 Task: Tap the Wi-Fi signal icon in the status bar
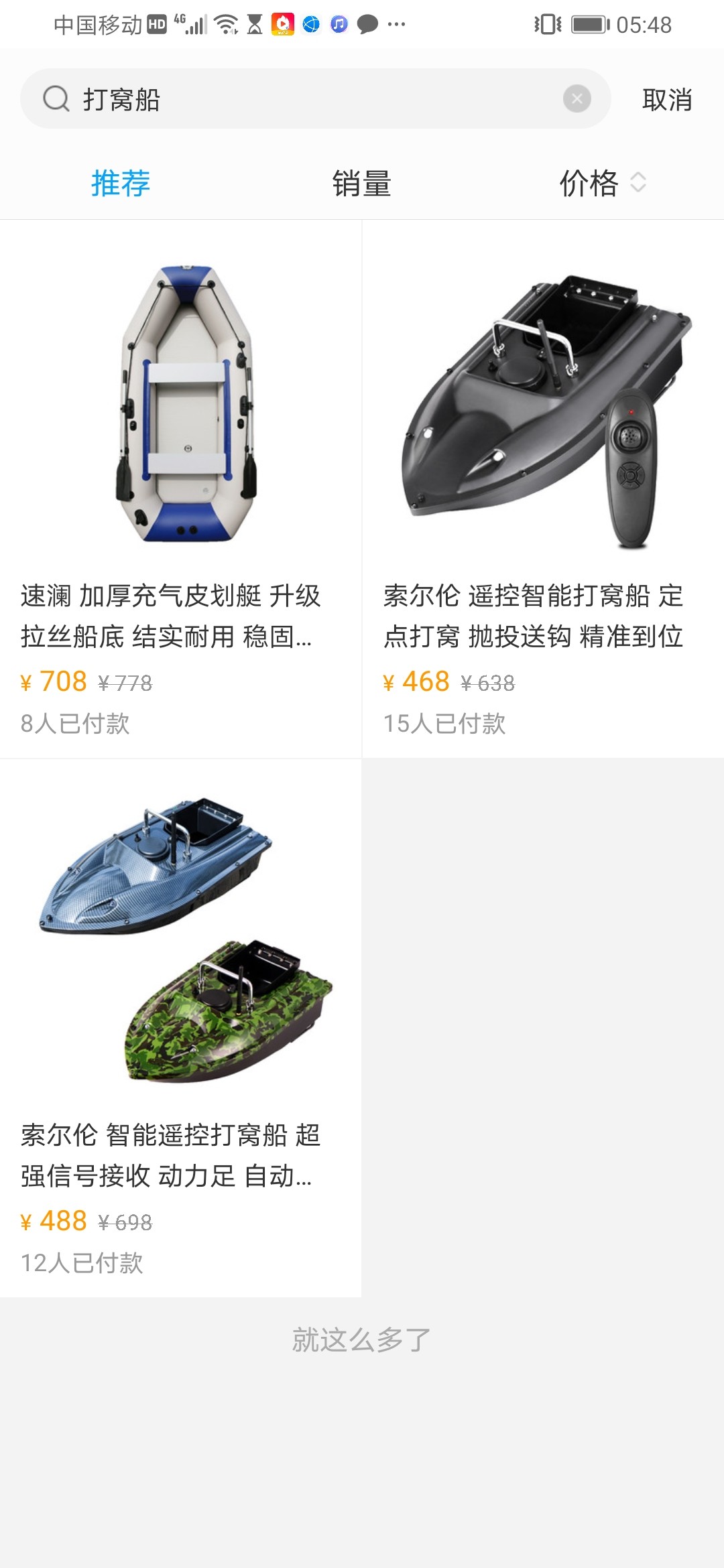[x=225, y=23]
